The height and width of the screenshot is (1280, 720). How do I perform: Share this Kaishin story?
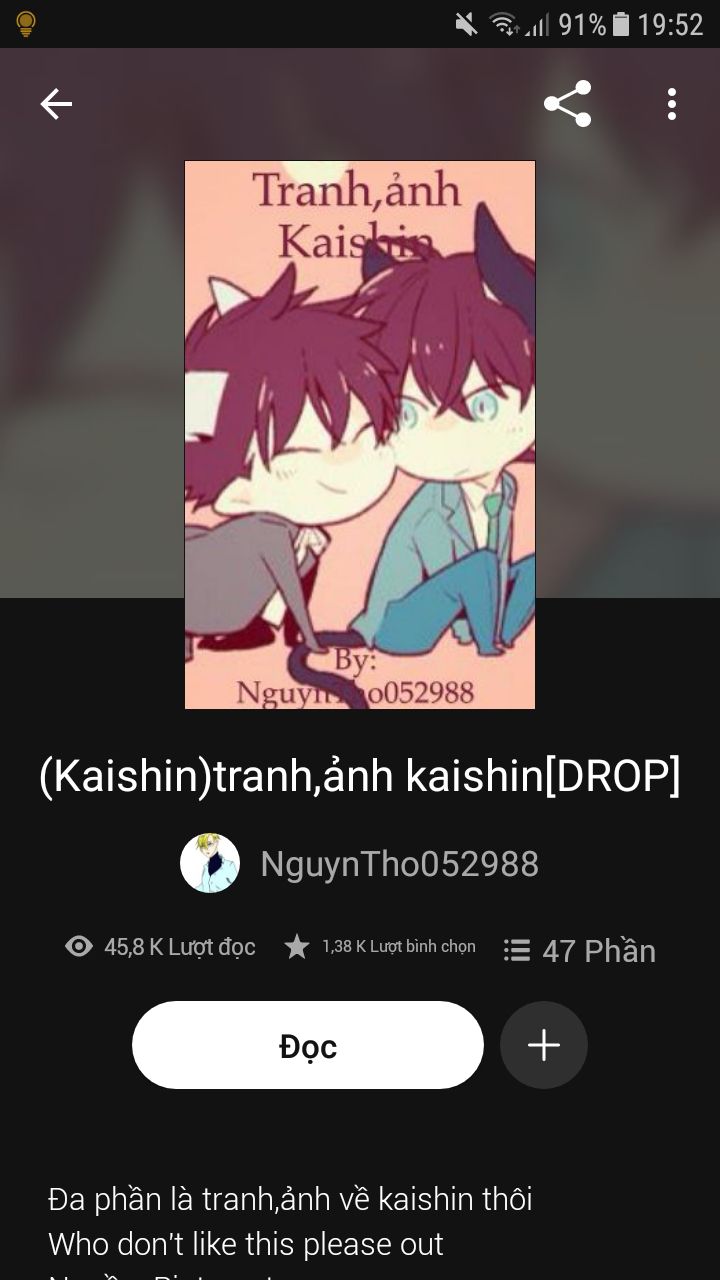[568, 104]
